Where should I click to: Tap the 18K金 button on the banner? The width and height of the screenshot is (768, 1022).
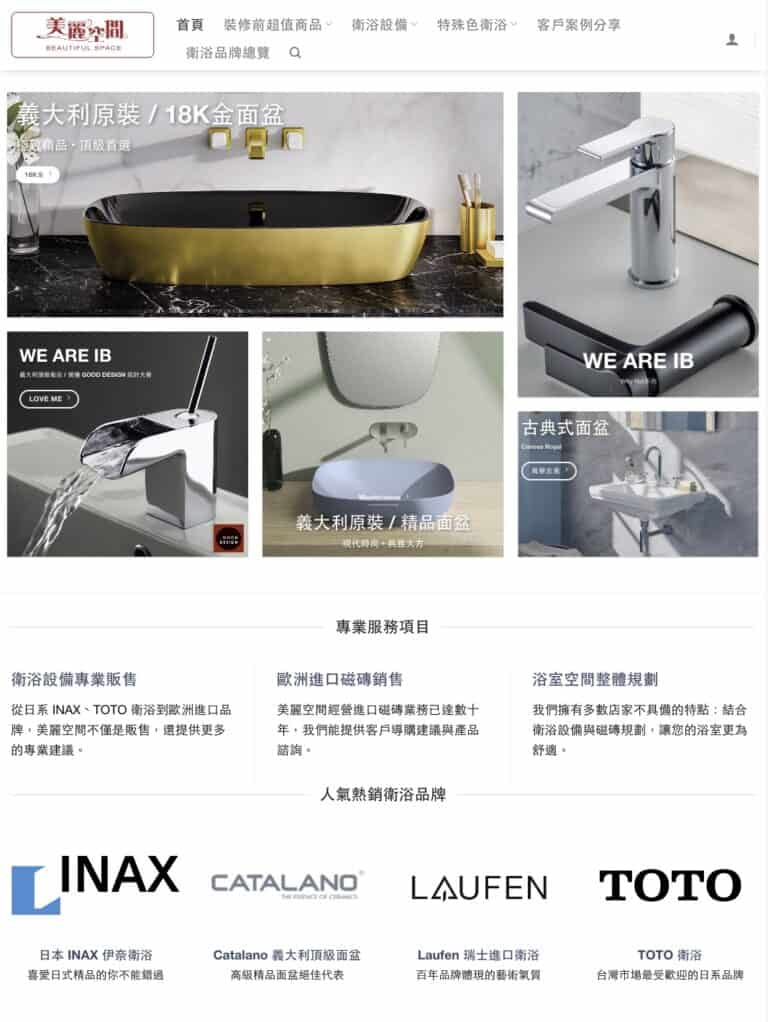click(37, 174)
